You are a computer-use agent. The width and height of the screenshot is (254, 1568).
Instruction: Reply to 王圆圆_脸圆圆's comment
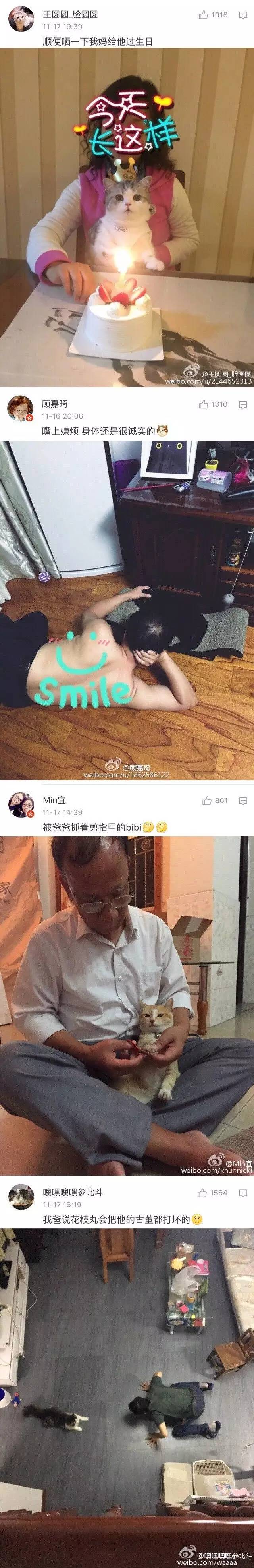tap(243, 15)
